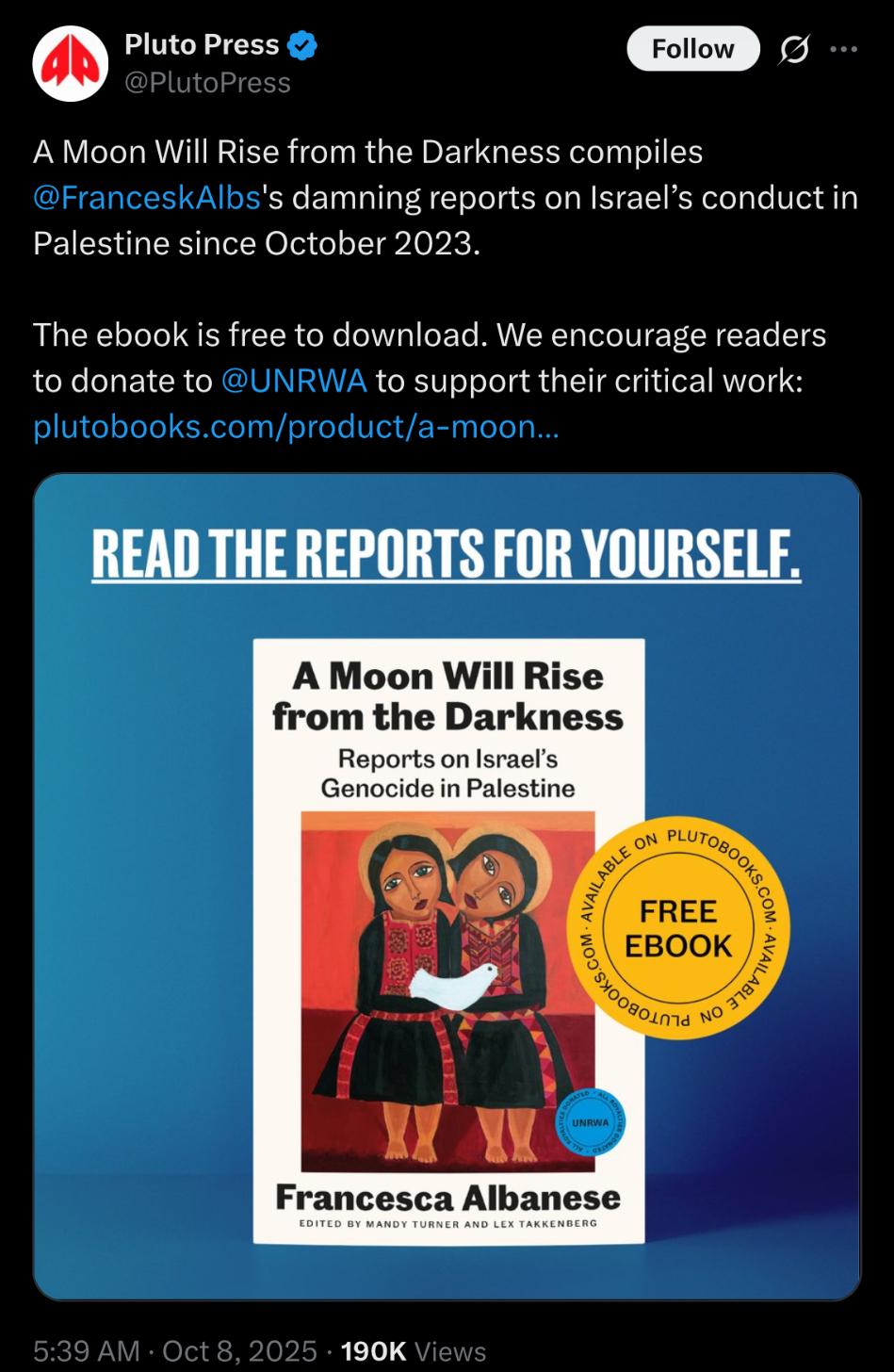Open the @UNRWA mention

pyautogui.click(x=293, y=381)
